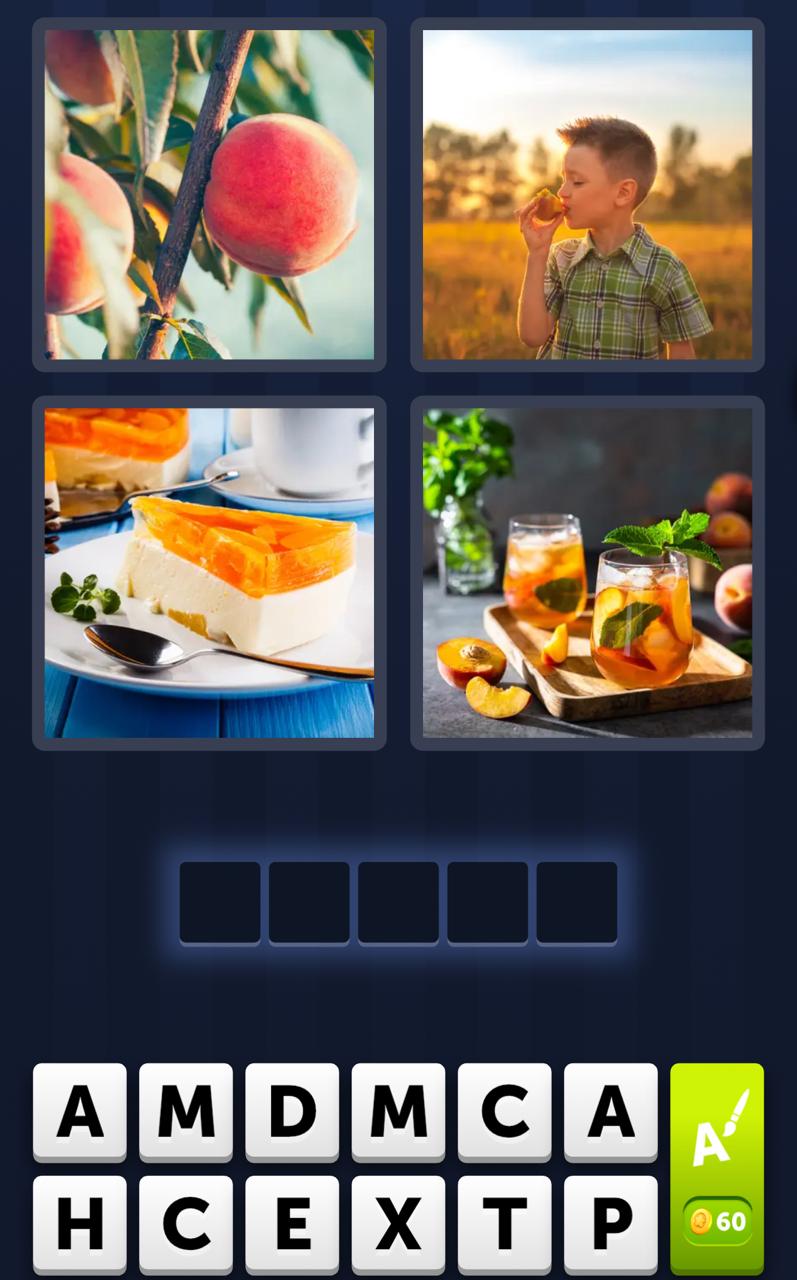Pick the letter E tile
The image size is (797, 1280).
[x=292, y=1223]
